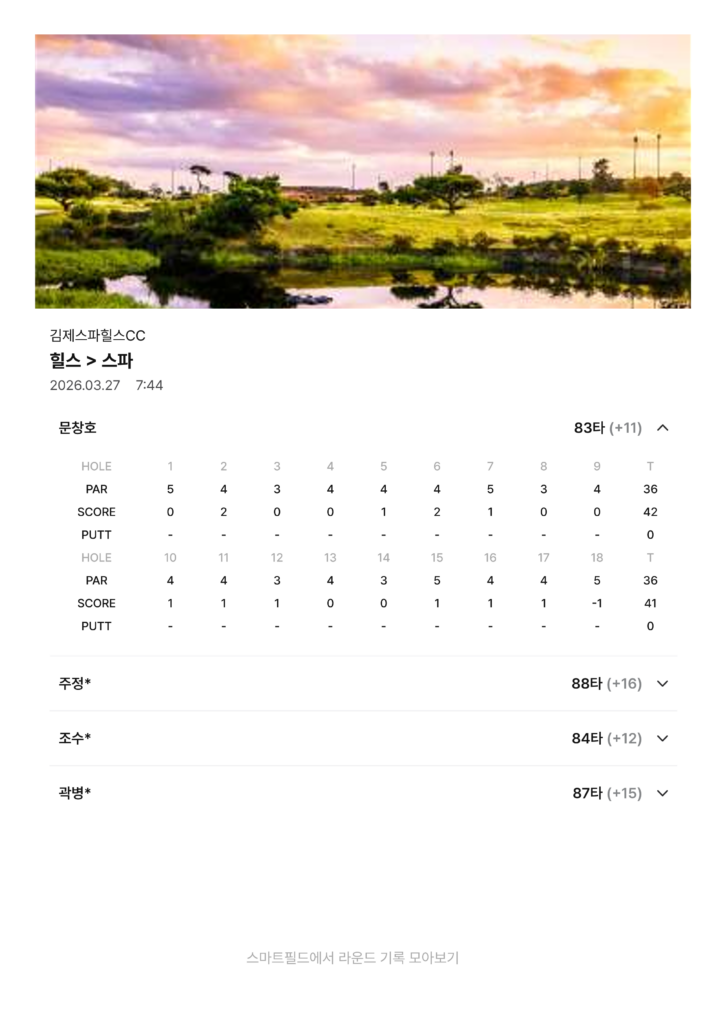Screen dimensions: 724x1024
Task: Expand the 조수* score row
Action: [662, 739]
